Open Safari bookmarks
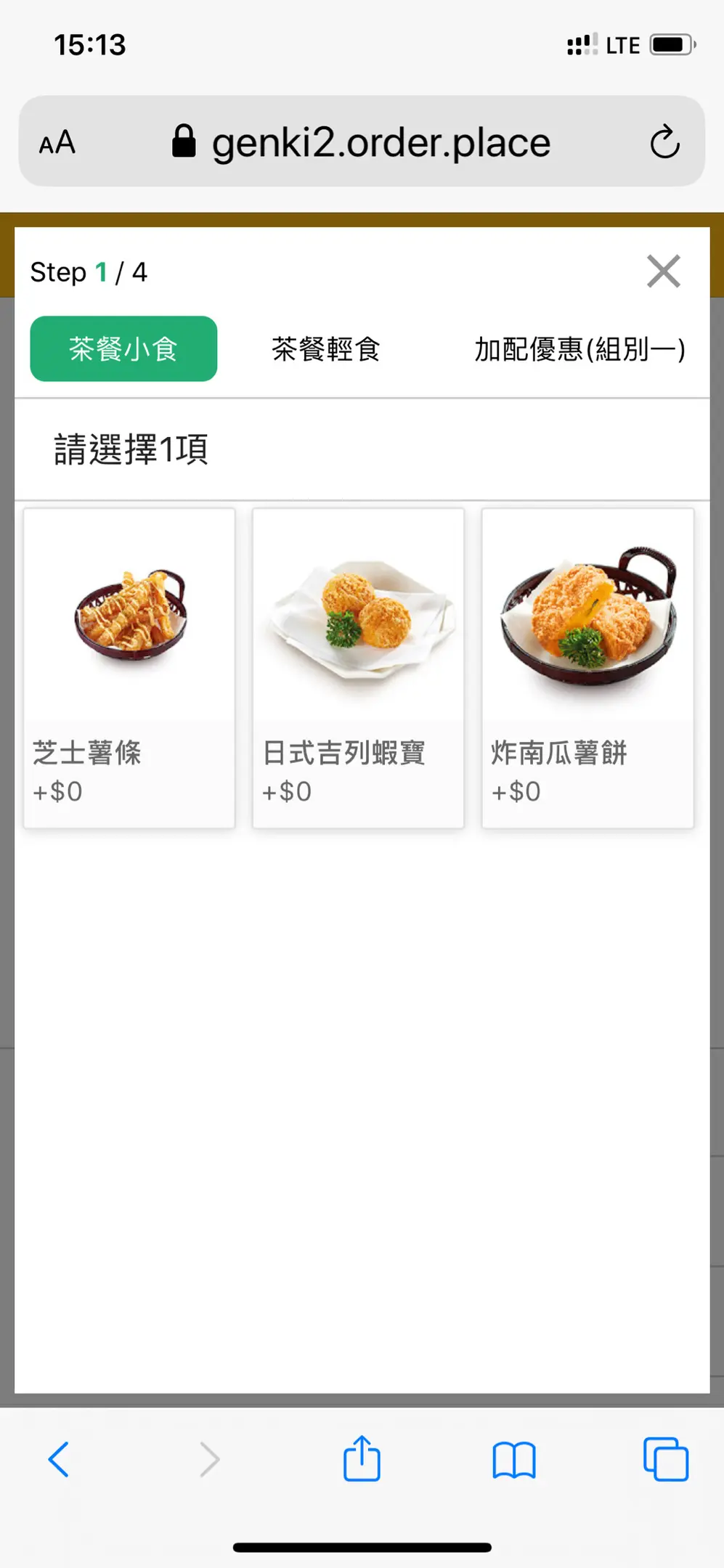The width and height of the screenshot is (724, 1568). coord(514,1459)
